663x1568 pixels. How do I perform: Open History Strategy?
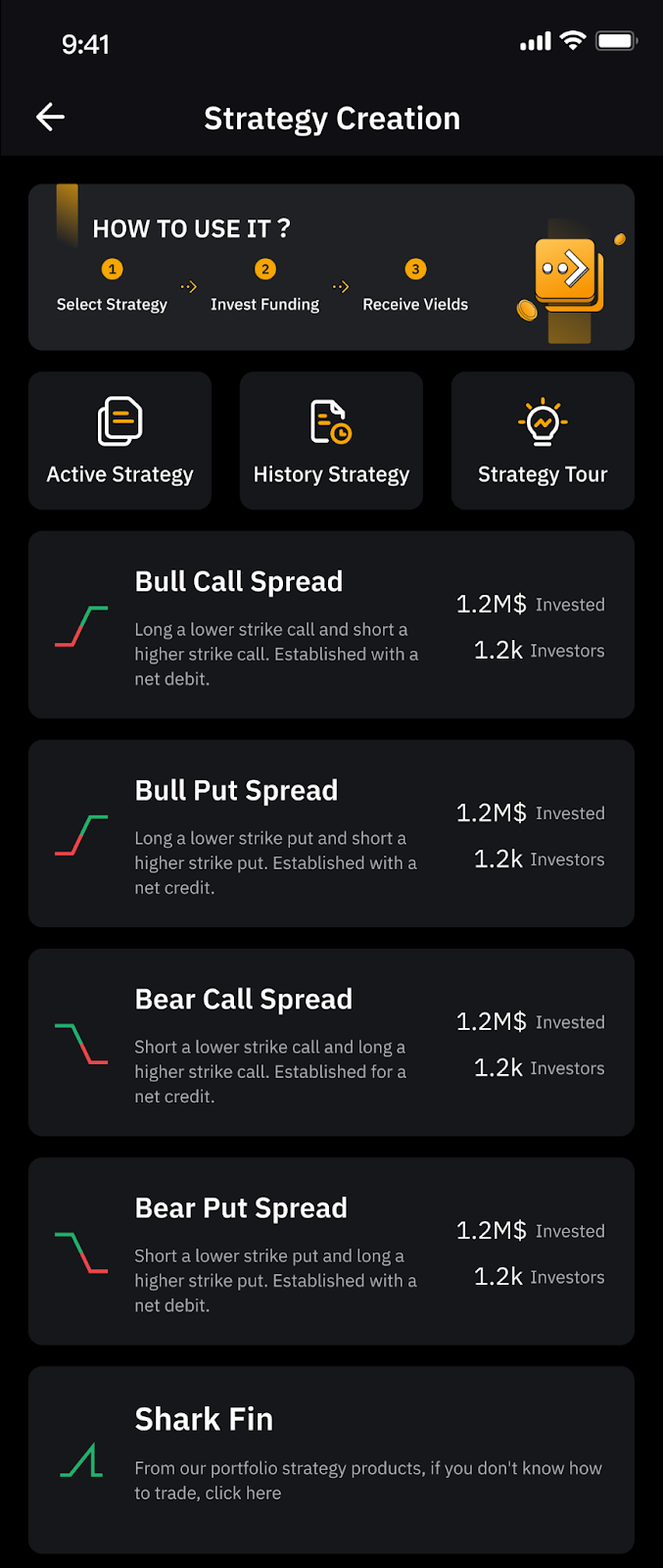click(x=331, y=441)
